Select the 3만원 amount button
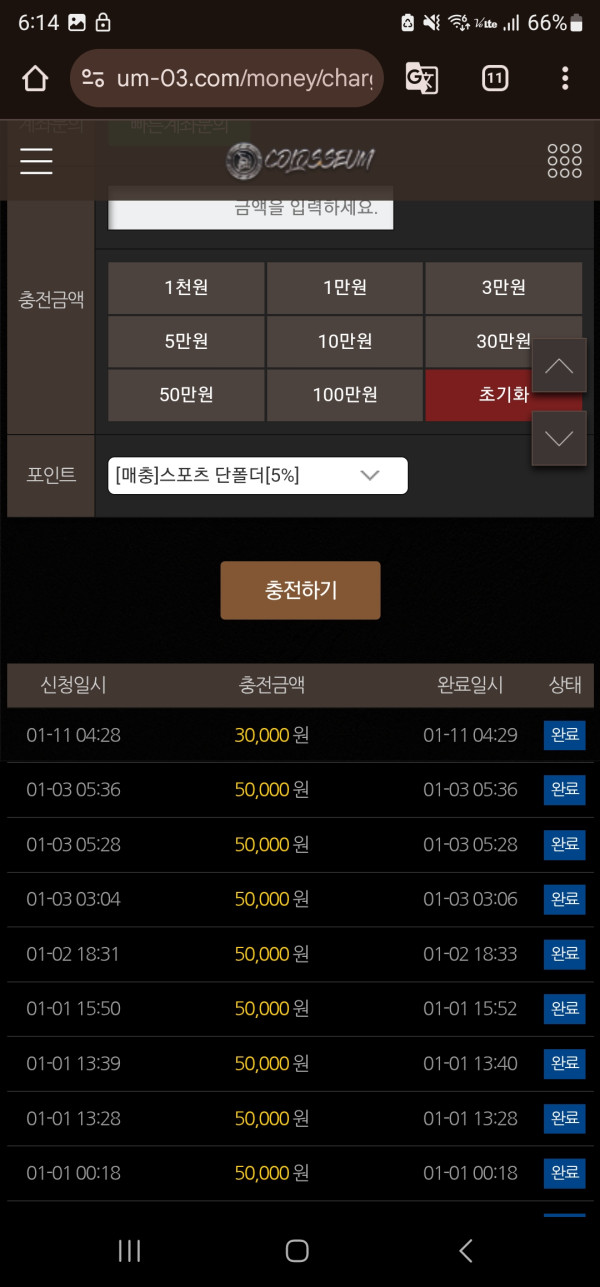 pyautogui.click(x=503, y=288)
